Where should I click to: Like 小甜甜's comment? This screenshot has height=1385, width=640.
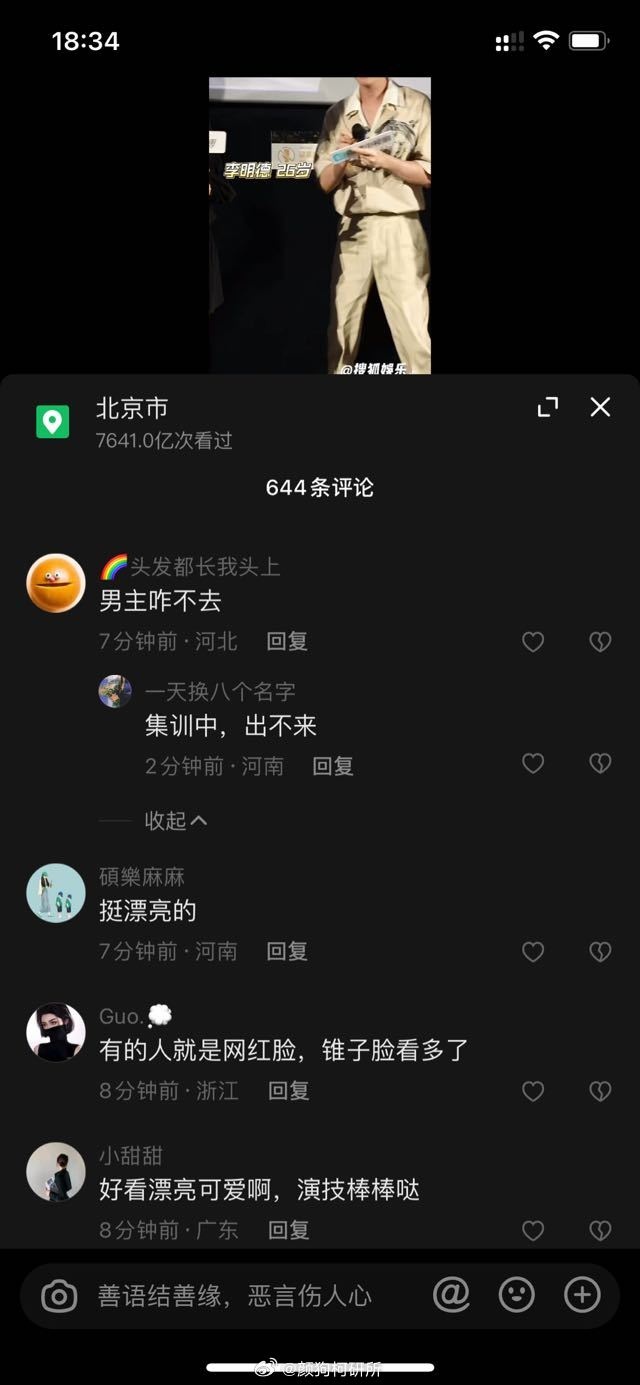click(x=533, y=1231)
